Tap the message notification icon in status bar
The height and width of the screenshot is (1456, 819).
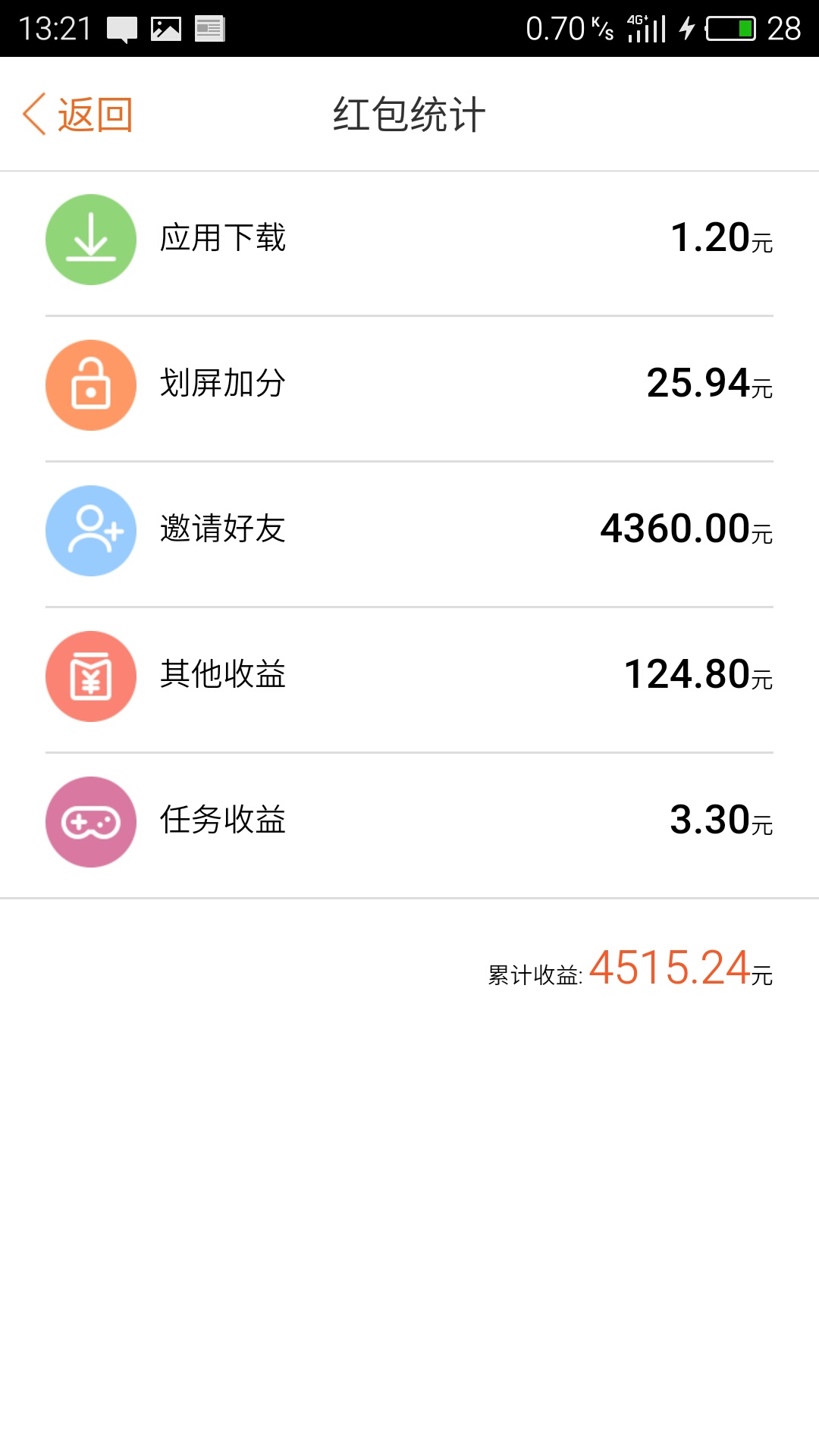click(121, 29)
